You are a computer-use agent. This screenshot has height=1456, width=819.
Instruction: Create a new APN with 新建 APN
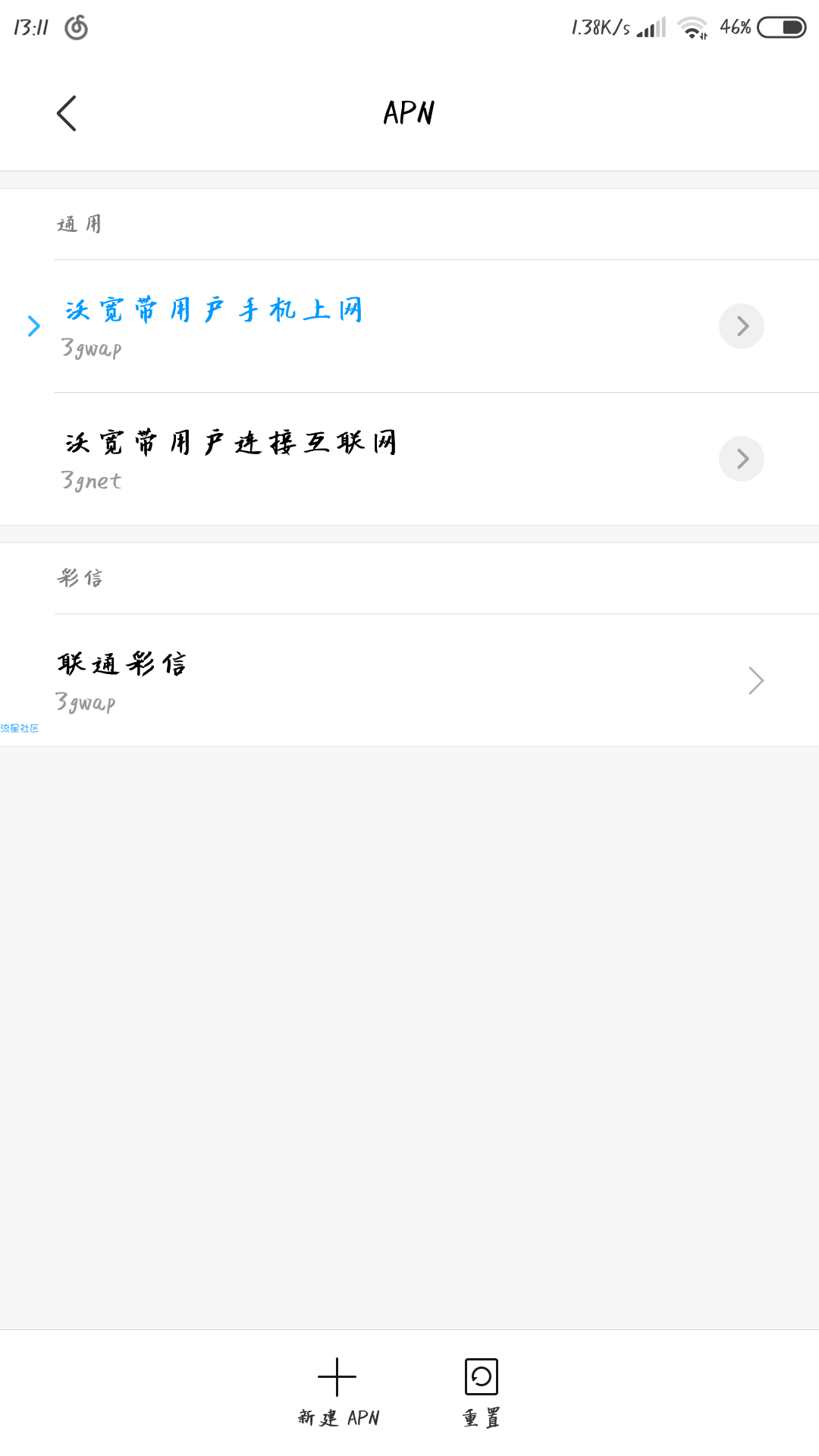point(337,1393)
